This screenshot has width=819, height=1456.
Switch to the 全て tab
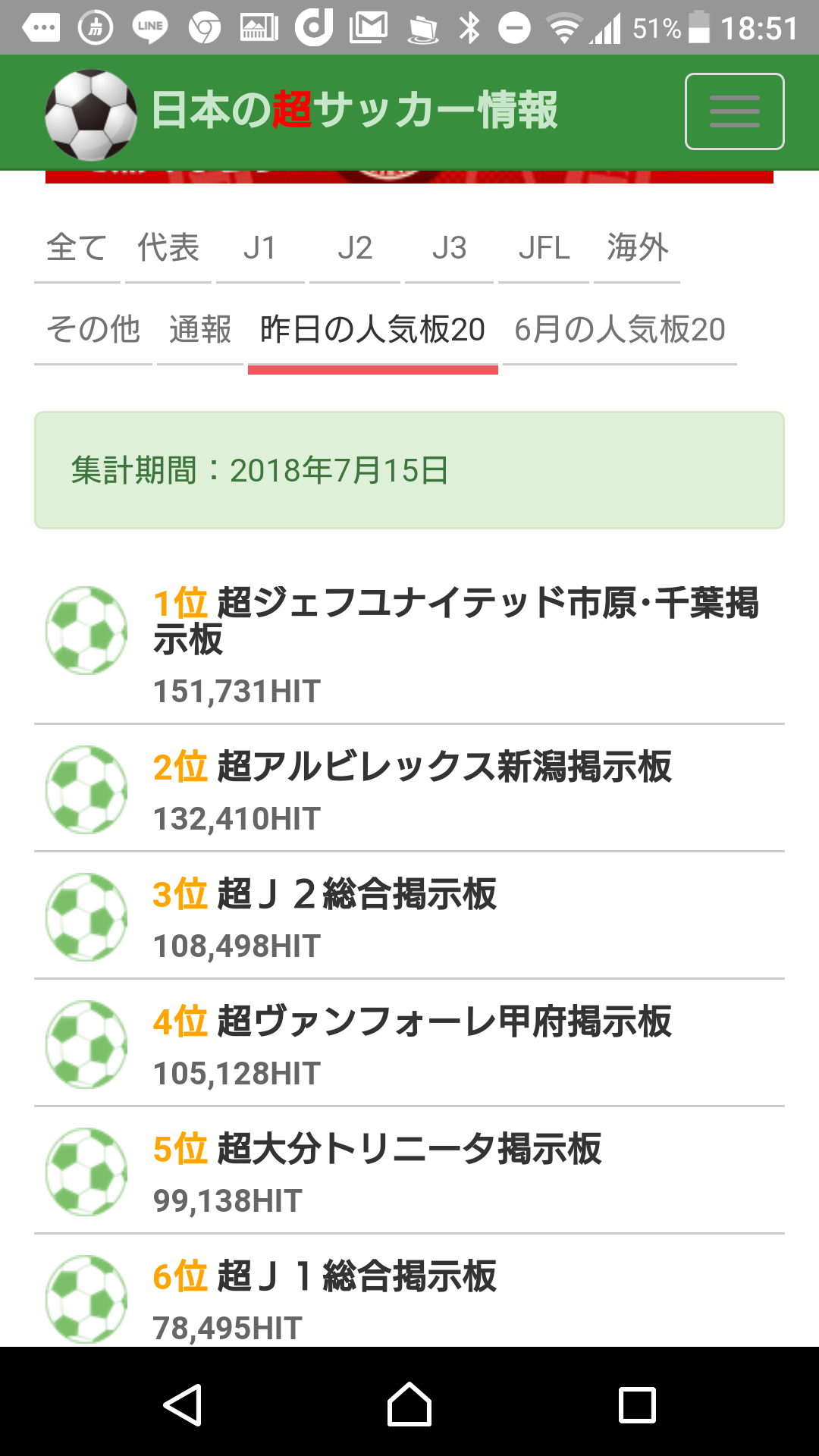[x=77, y=248]
